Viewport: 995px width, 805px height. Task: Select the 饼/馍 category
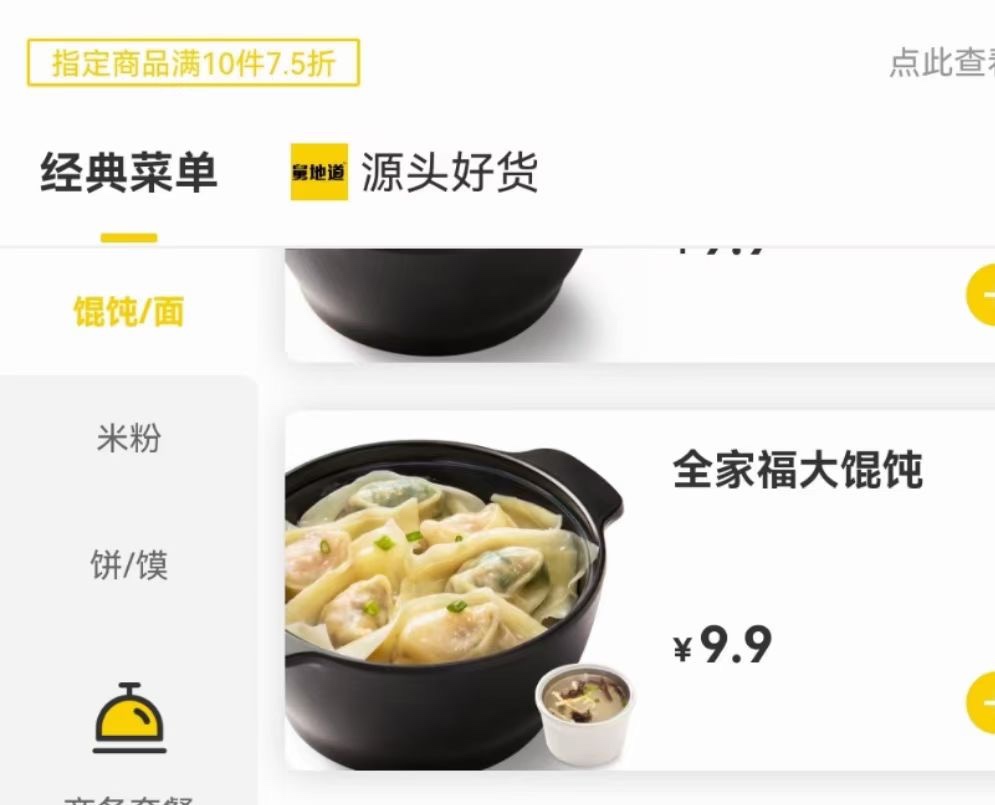(x=128, y=565)
